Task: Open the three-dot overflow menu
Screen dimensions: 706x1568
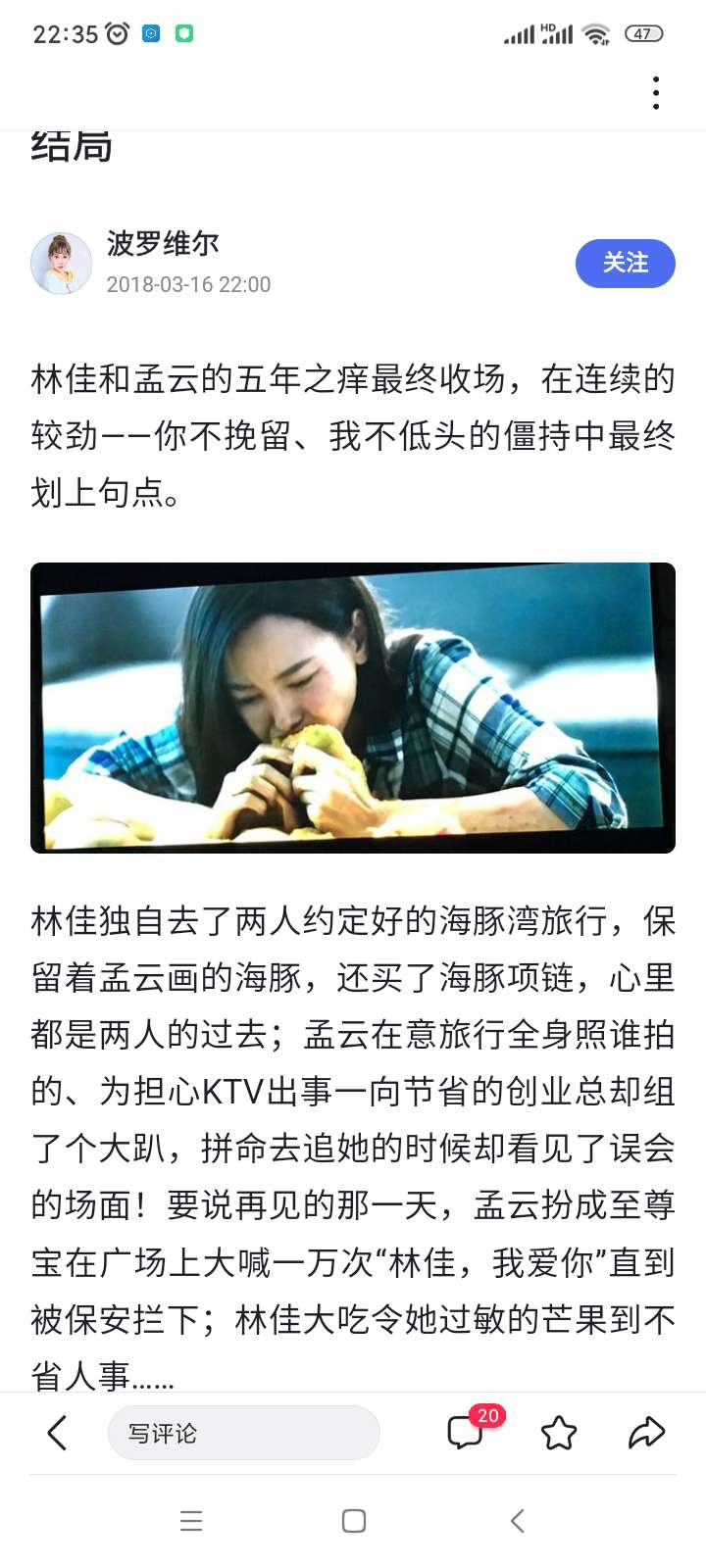Action: click(656, 93)
